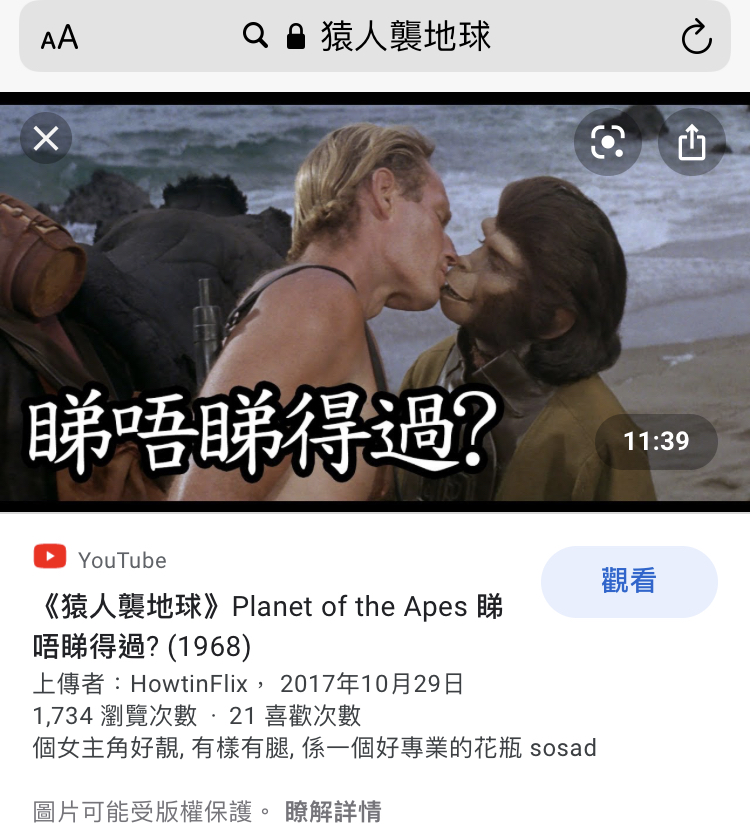Close the image preview
The image size is (750, 838).
point(46,139)
